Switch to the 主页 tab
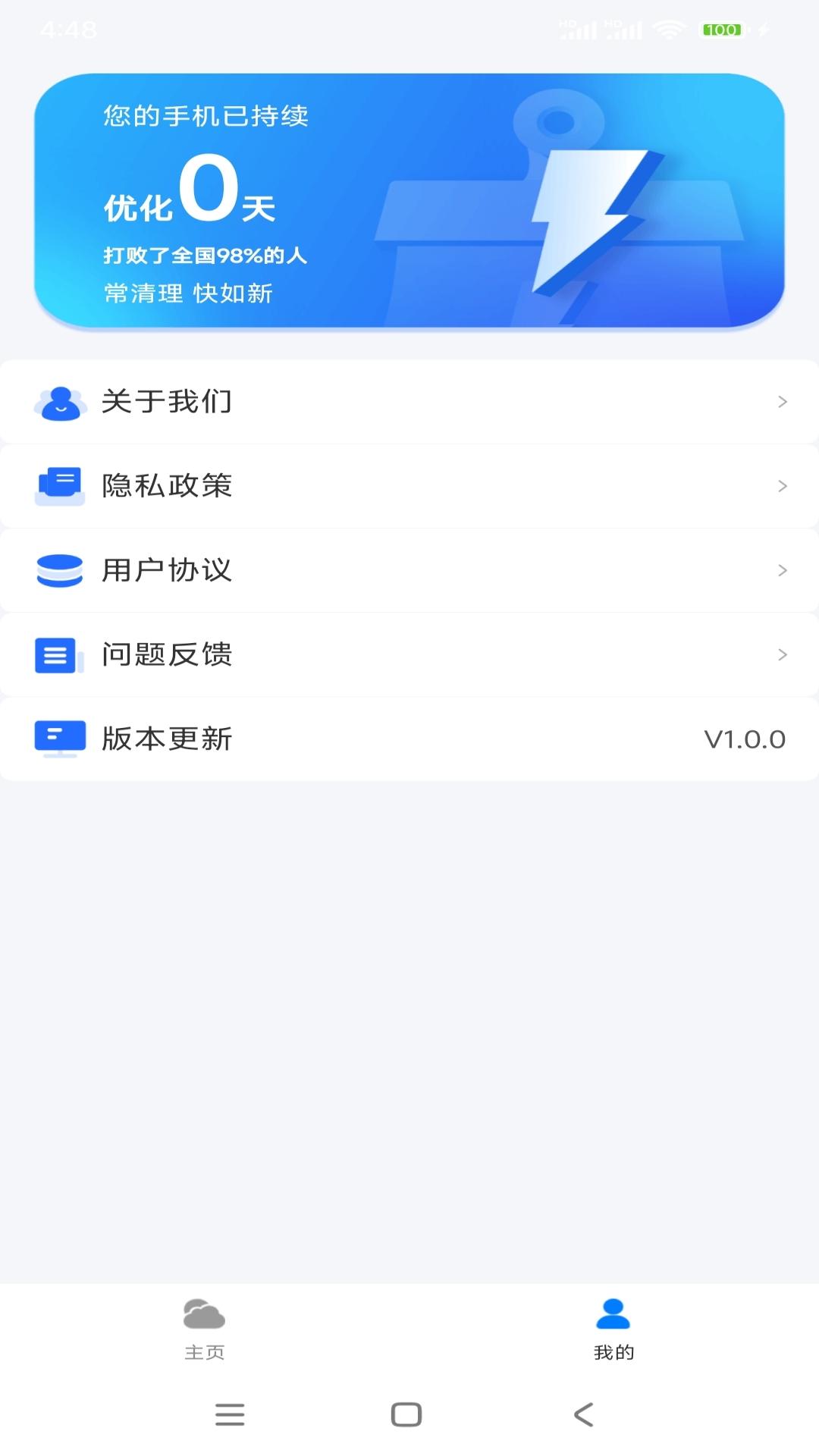 coord(205,1329)
